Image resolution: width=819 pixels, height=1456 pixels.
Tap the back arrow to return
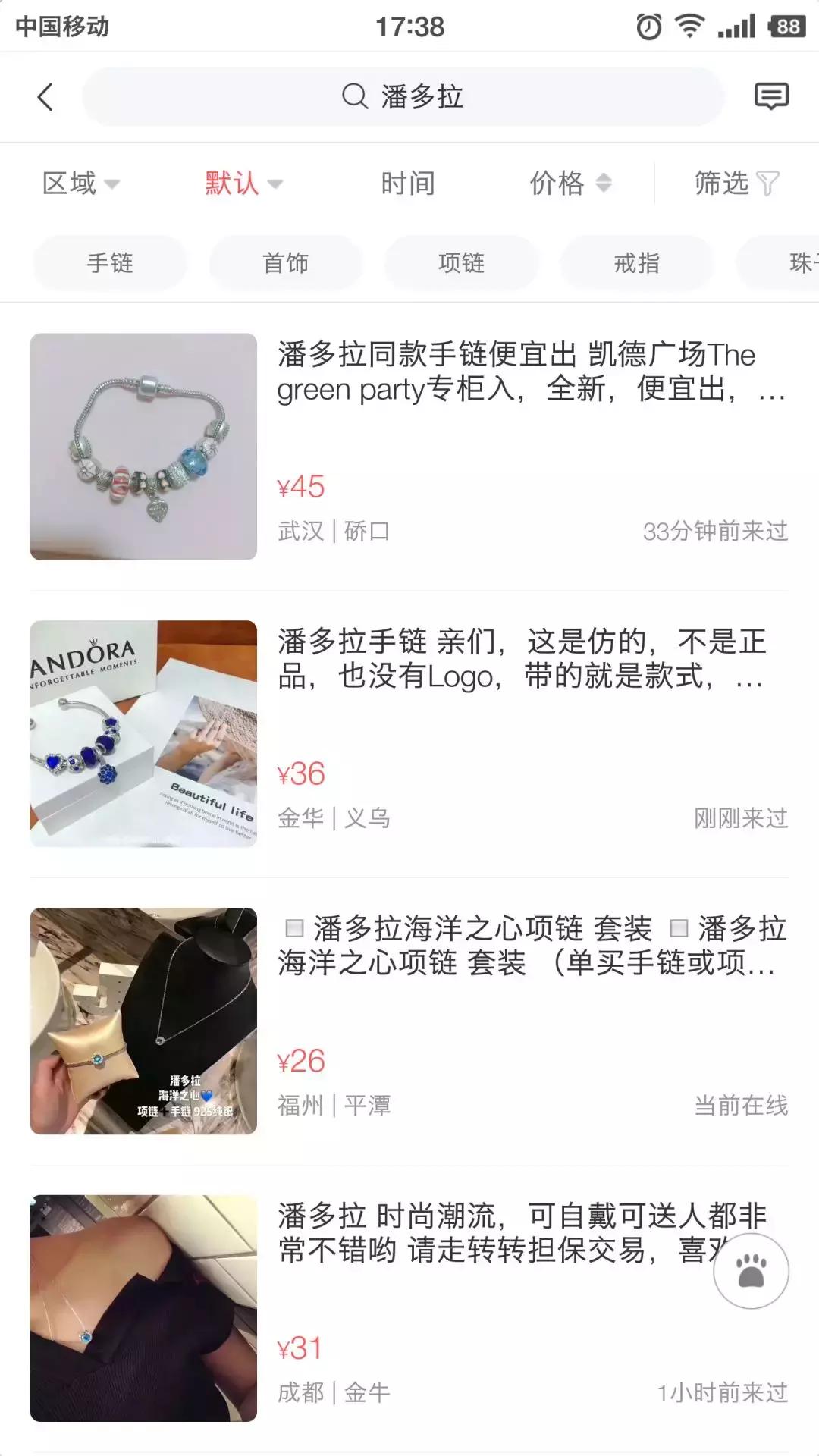45,97
